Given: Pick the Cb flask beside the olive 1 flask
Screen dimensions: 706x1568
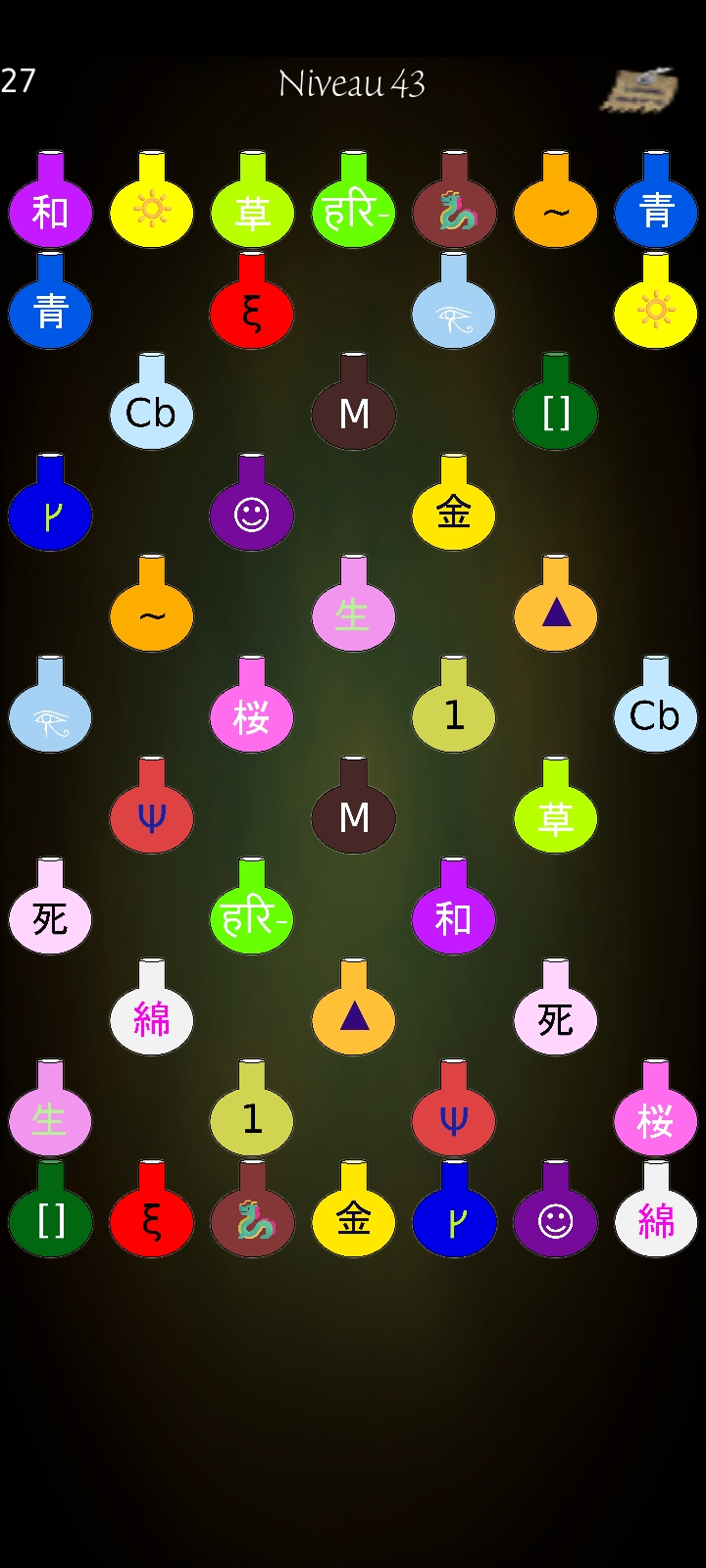Looking at the screenshot, I should [x=655, y=705].
